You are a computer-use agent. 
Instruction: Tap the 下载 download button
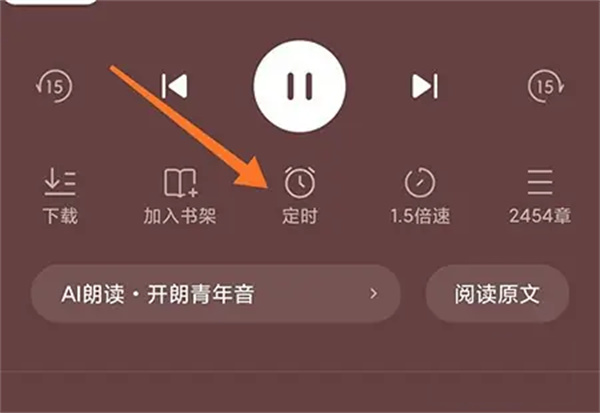[x=60, y=194]
